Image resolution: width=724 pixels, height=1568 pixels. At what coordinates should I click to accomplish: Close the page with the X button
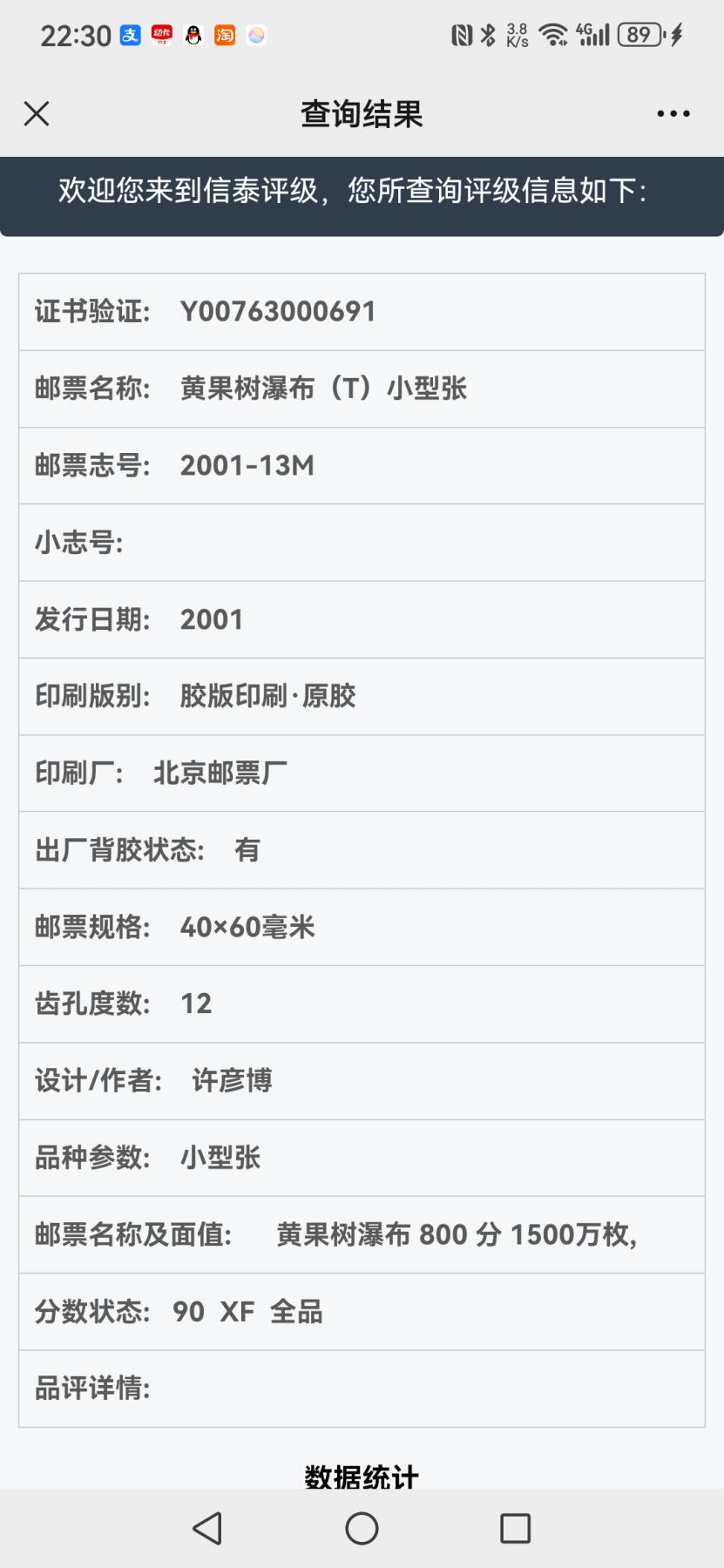pos(37,113)
